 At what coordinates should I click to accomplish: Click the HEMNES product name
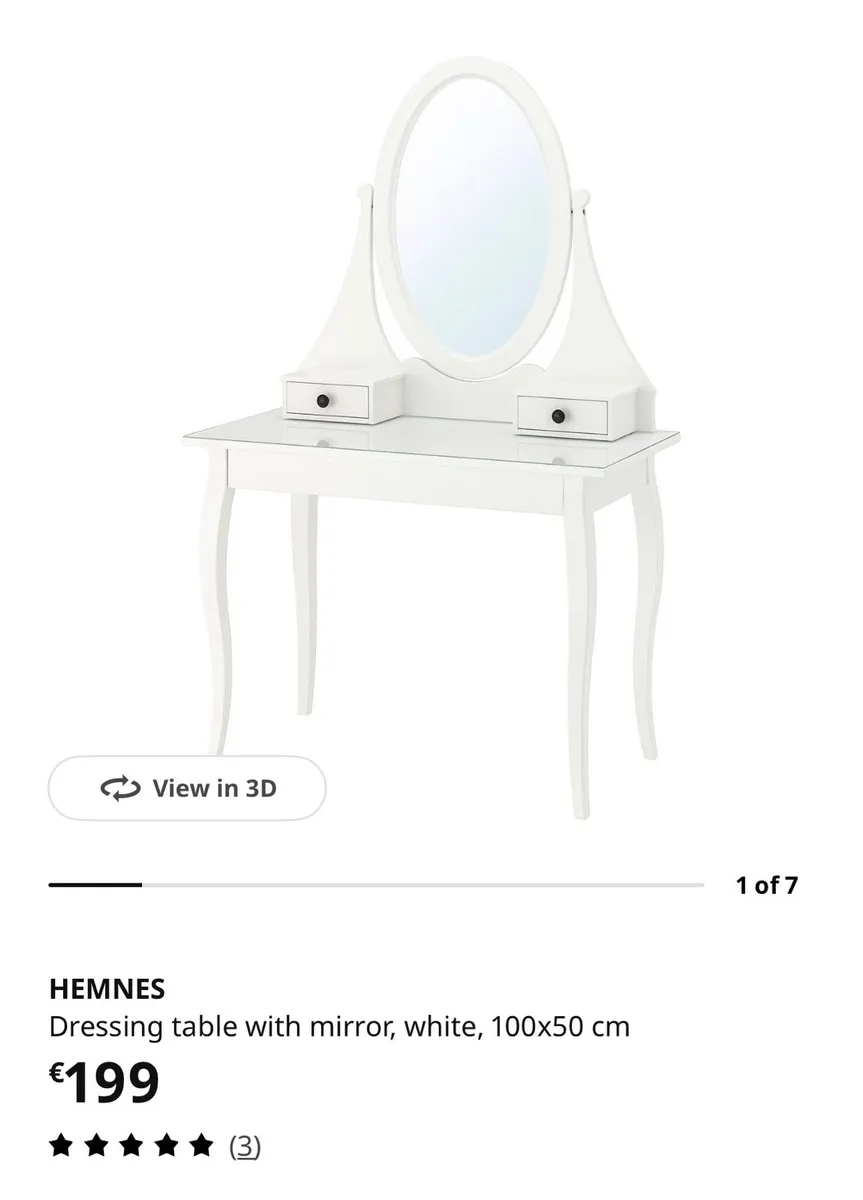[x=107, y=990]
